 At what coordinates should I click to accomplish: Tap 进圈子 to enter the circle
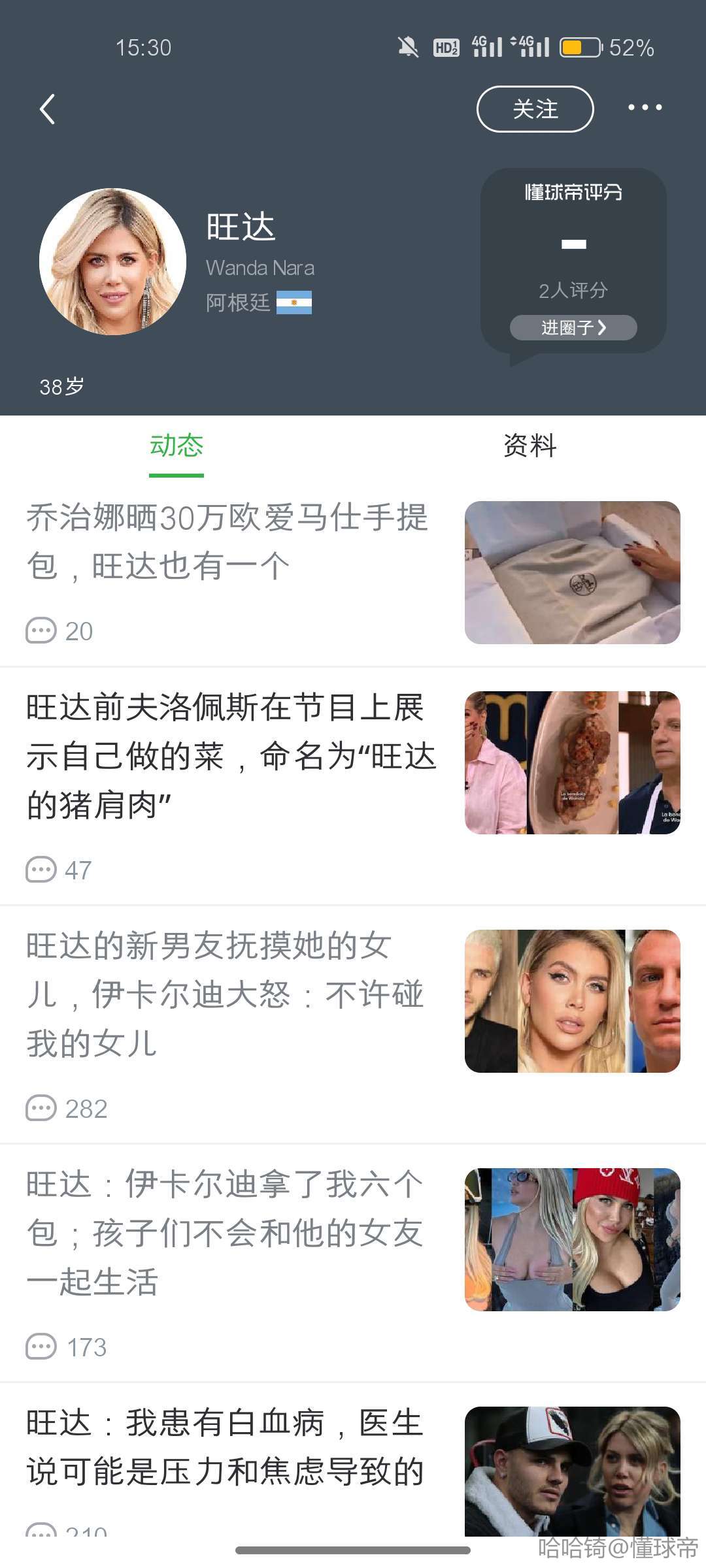(x=573, y=327)
